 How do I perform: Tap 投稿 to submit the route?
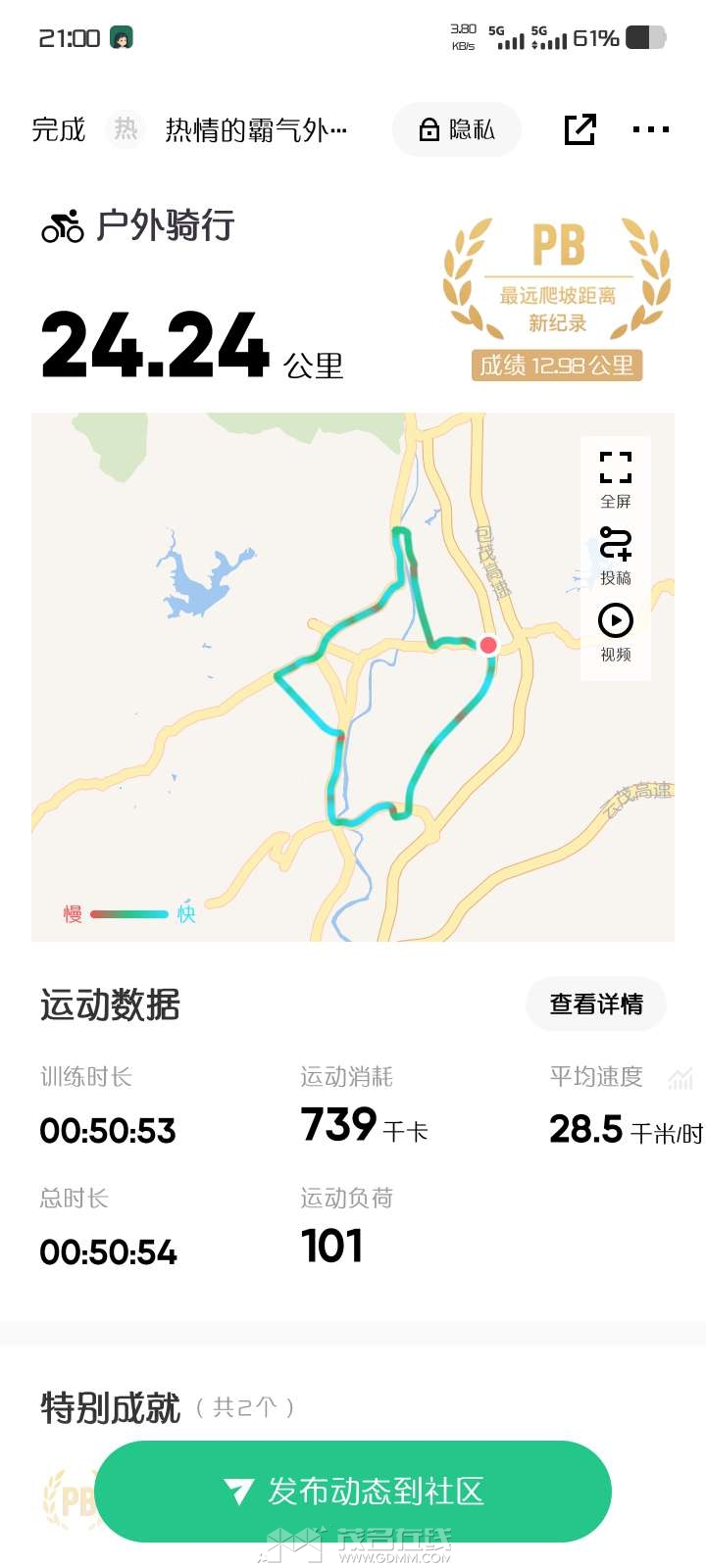pyautogui.click(x=615, y=555)
